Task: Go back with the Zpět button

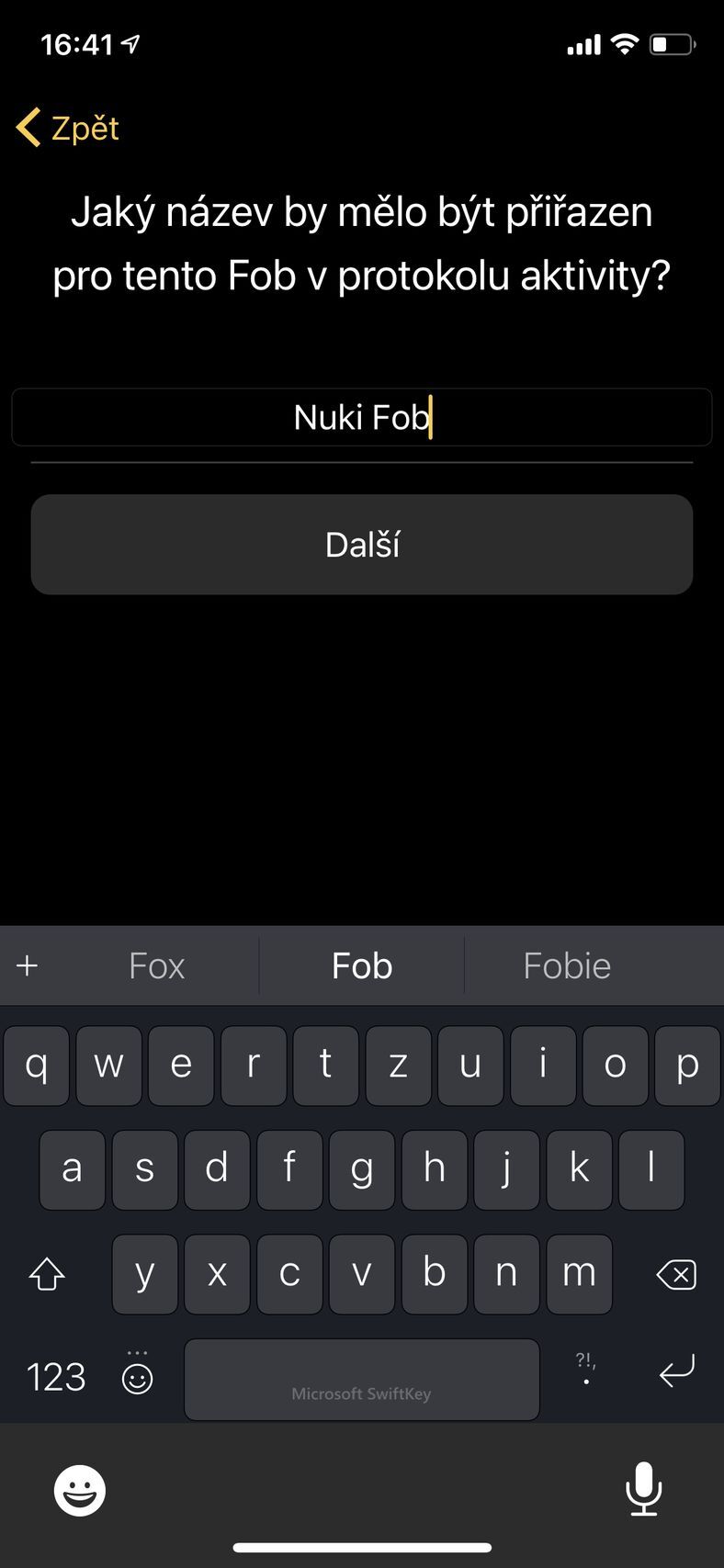Action: coord(68,128)
